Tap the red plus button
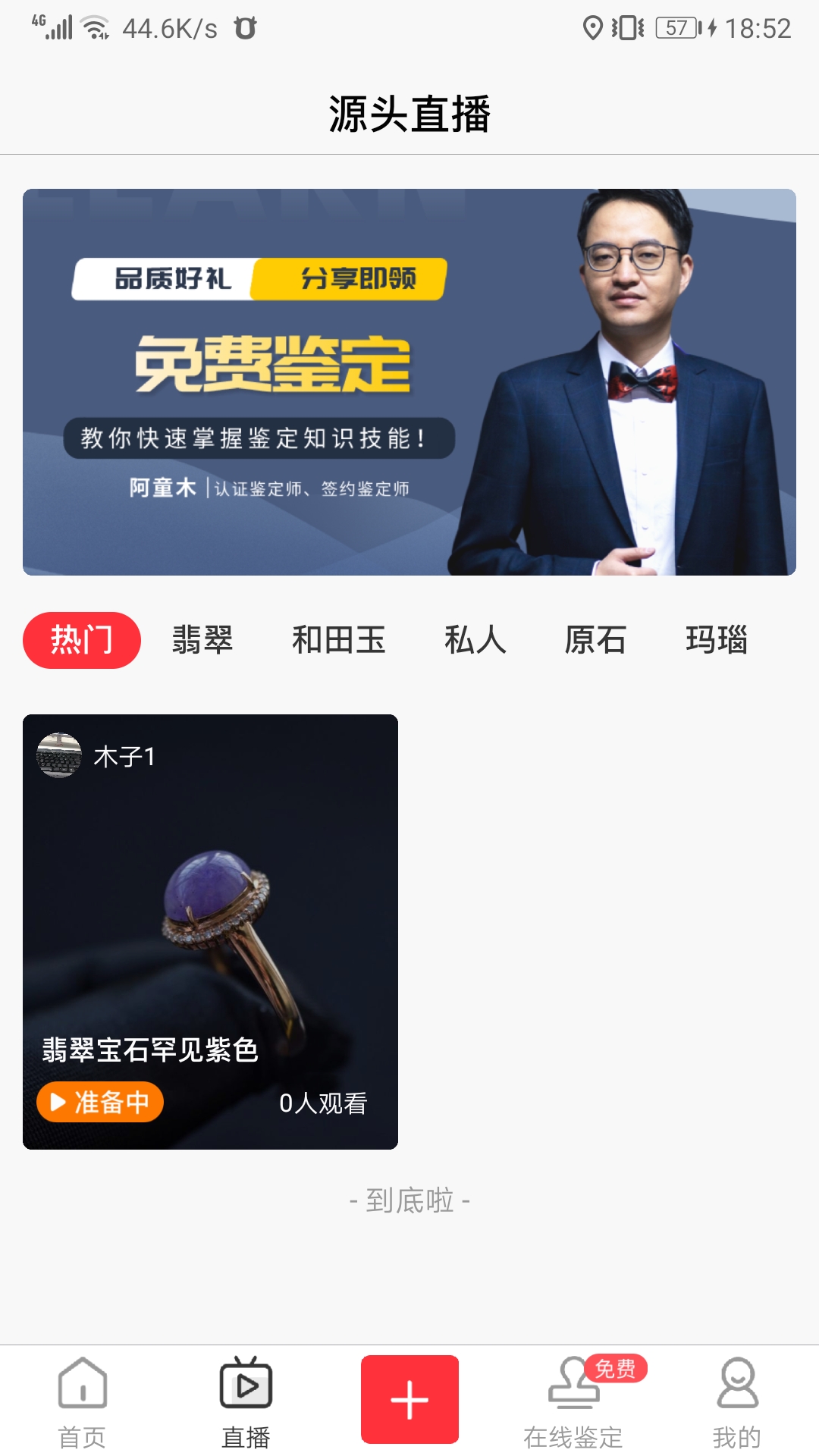This screenshot has width=819, height=1456. tap(409, 1399)
